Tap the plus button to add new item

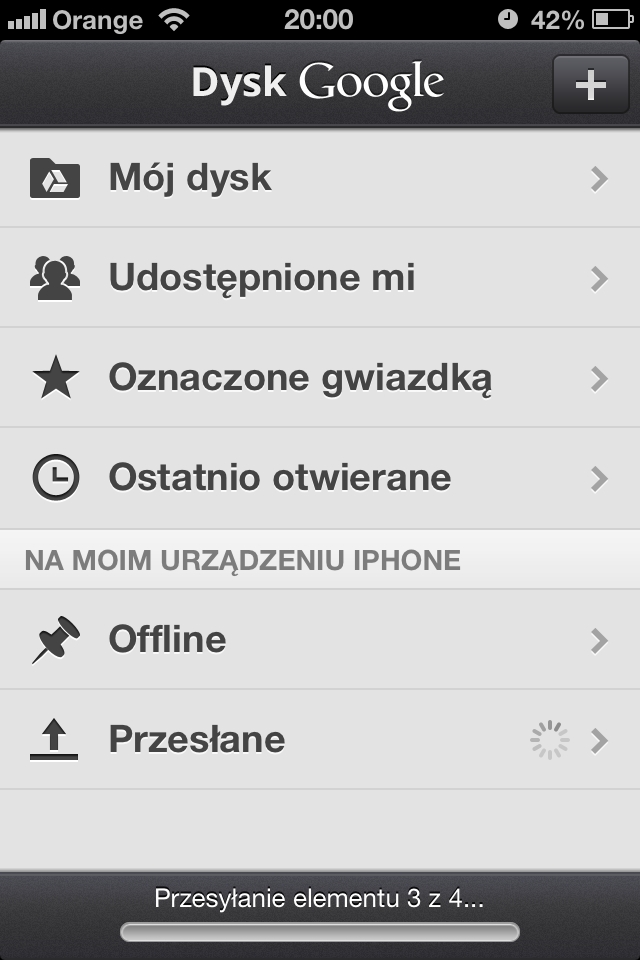point(590,85)
